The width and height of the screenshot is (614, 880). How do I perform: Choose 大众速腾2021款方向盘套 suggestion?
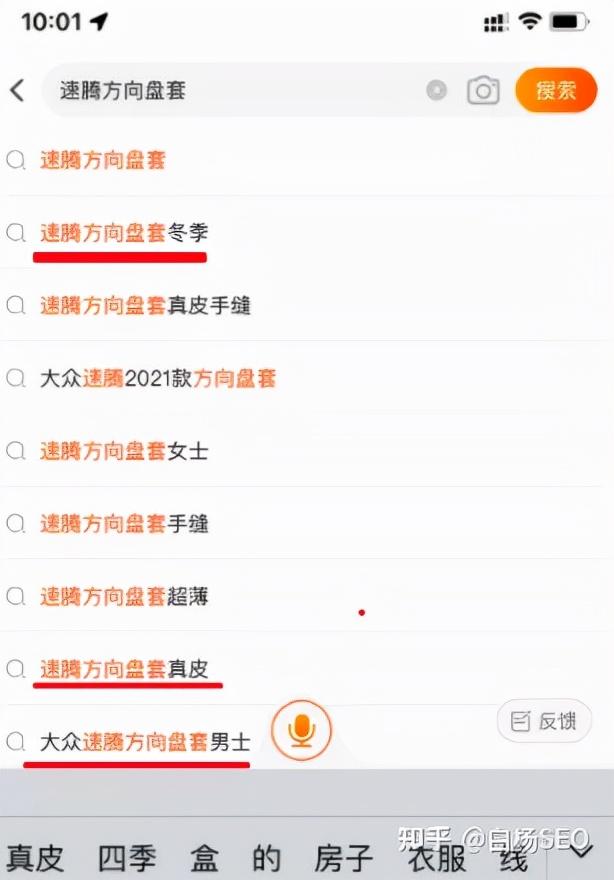point(158,378)
